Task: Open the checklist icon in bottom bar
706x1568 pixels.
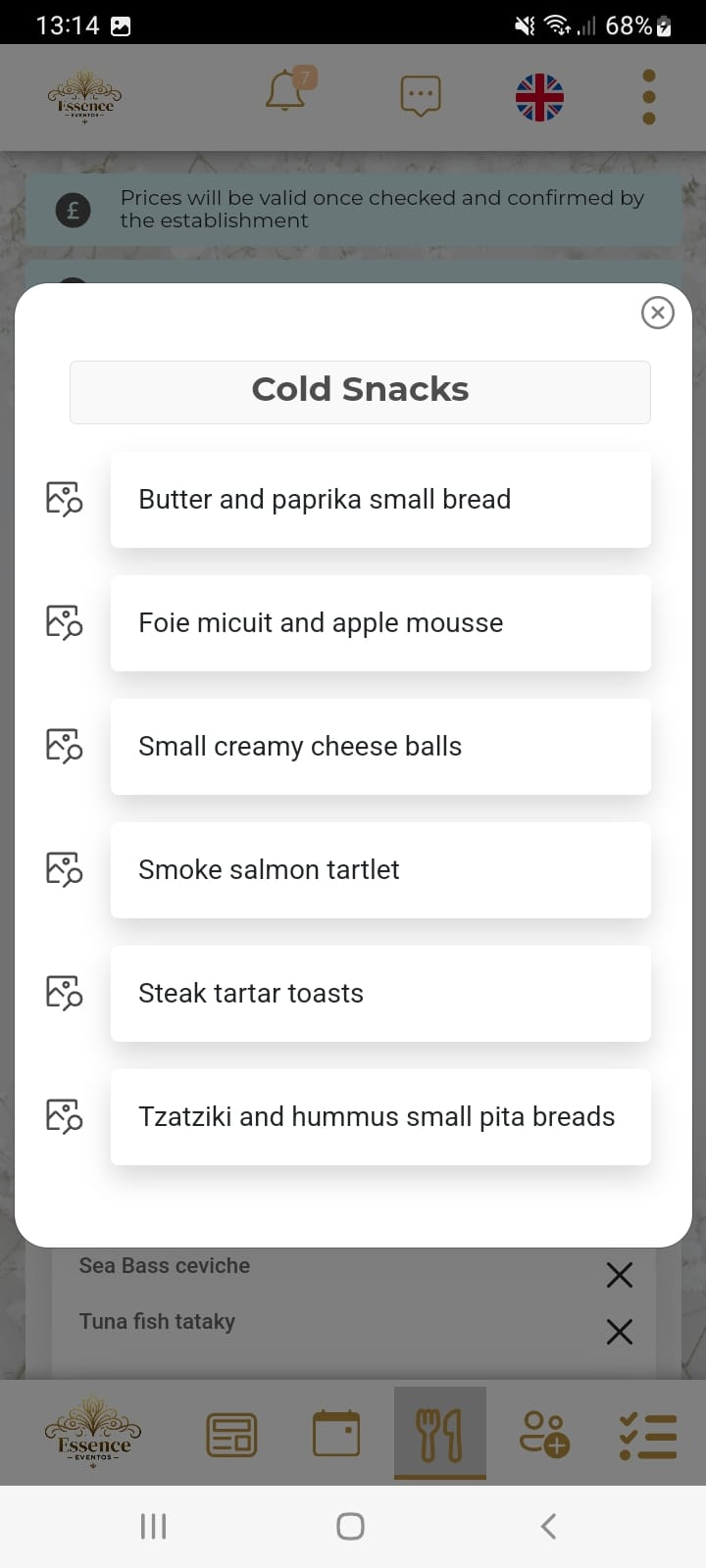Action: coord(648,1434)
